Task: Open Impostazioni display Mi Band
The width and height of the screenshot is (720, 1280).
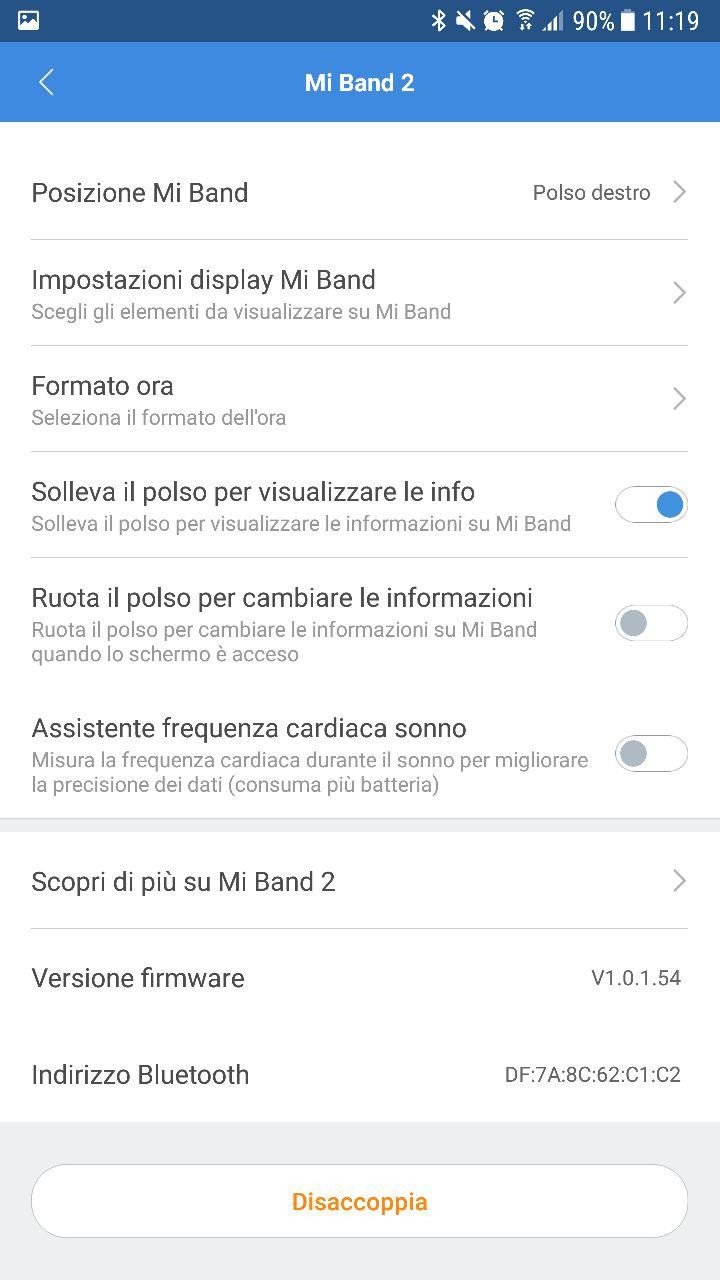Action: point(360,293)
